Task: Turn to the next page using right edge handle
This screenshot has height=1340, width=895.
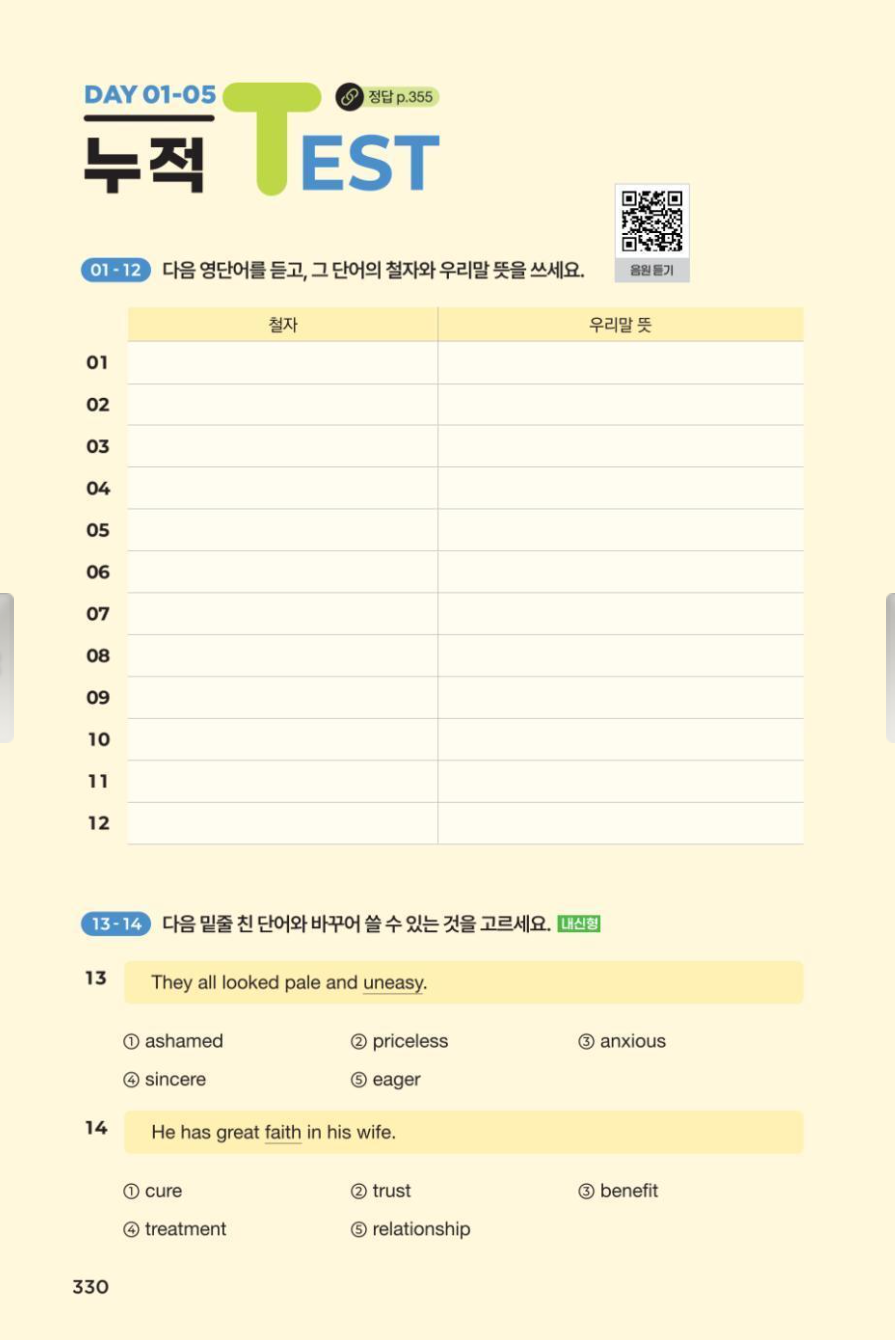Action: [889, 667]
